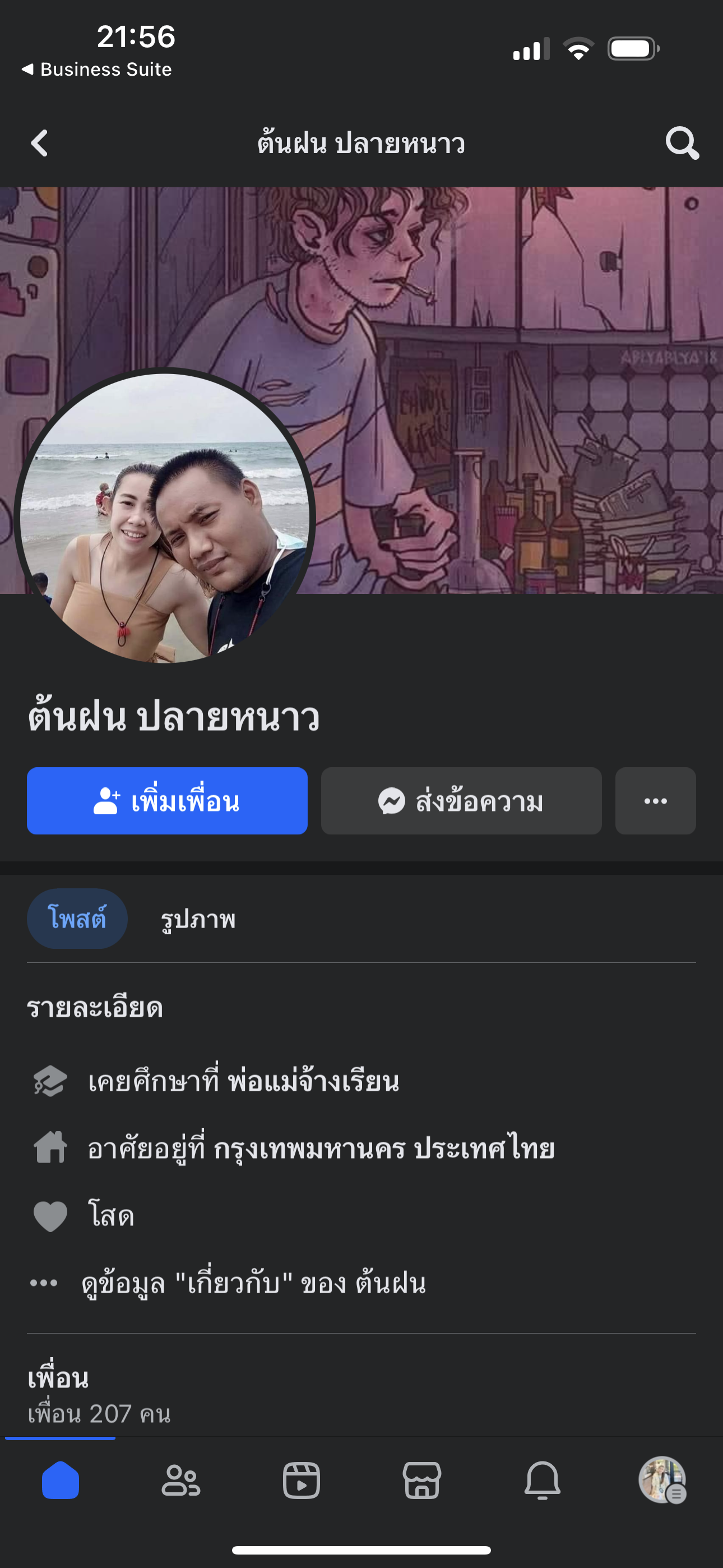
Task: Go back using the top-left arrow
Action: tap(40, 144)
